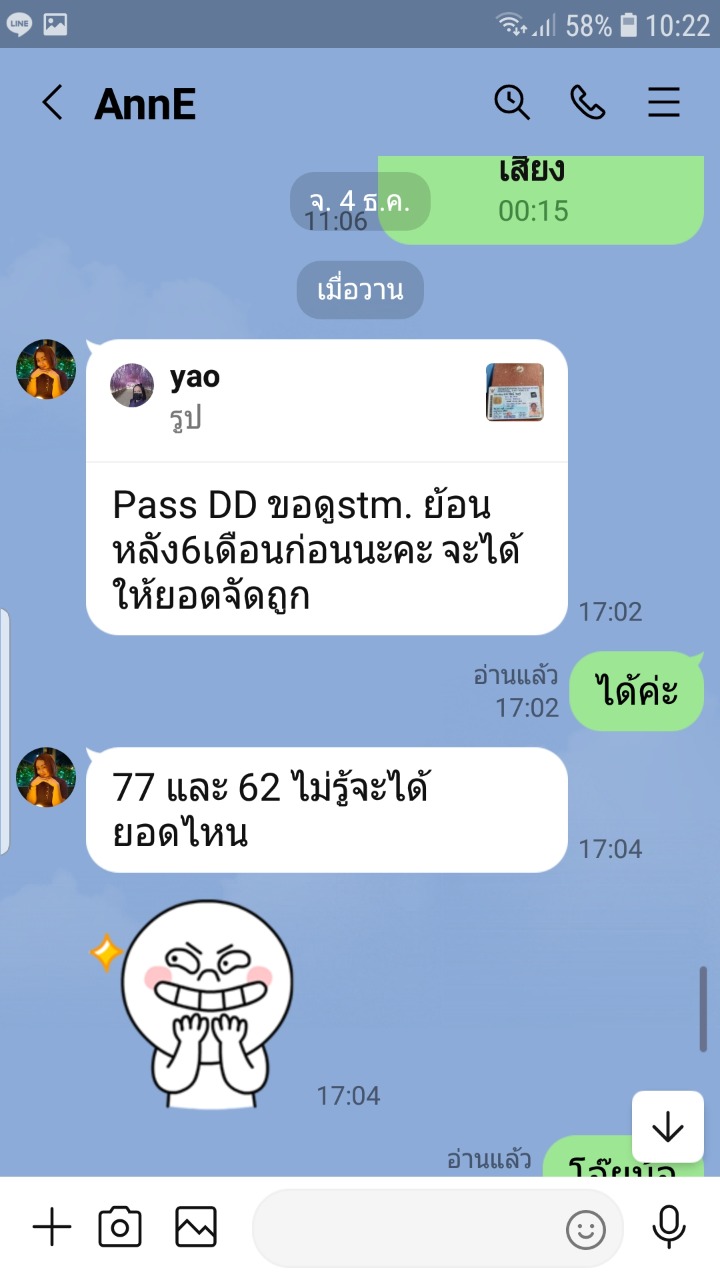This screenshot has height=1280, width=720.
Task: Open AnnE's profile picture beside Pass DD message
Action: tap(46, 370)
